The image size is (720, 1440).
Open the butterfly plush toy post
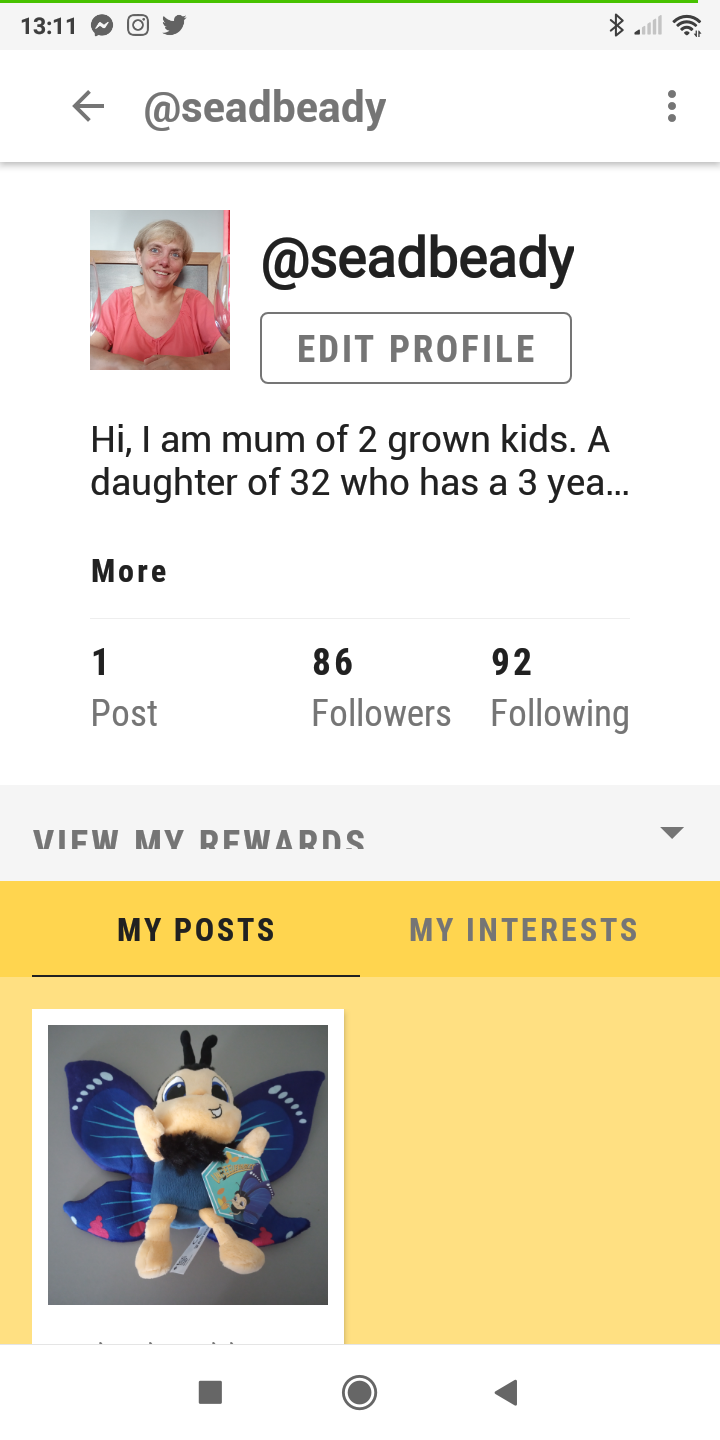pyautogui.click(x=188, y=1164)
